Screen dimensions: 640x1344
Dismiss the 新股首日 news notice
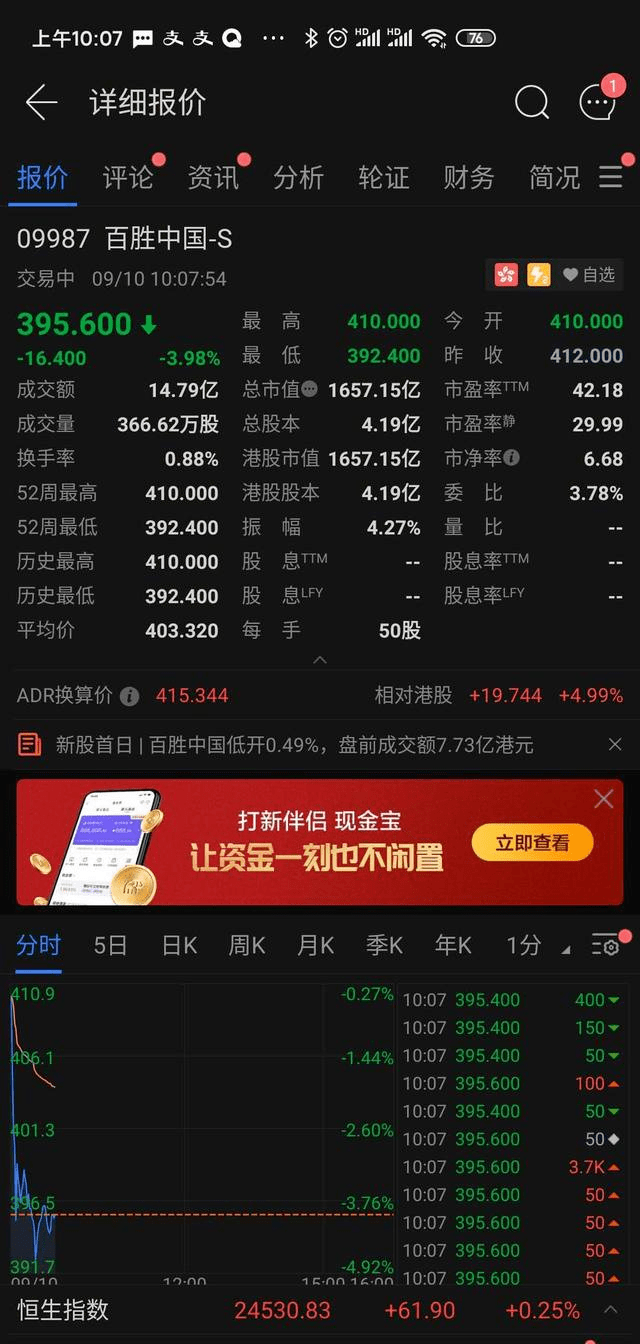click(615, 744)
